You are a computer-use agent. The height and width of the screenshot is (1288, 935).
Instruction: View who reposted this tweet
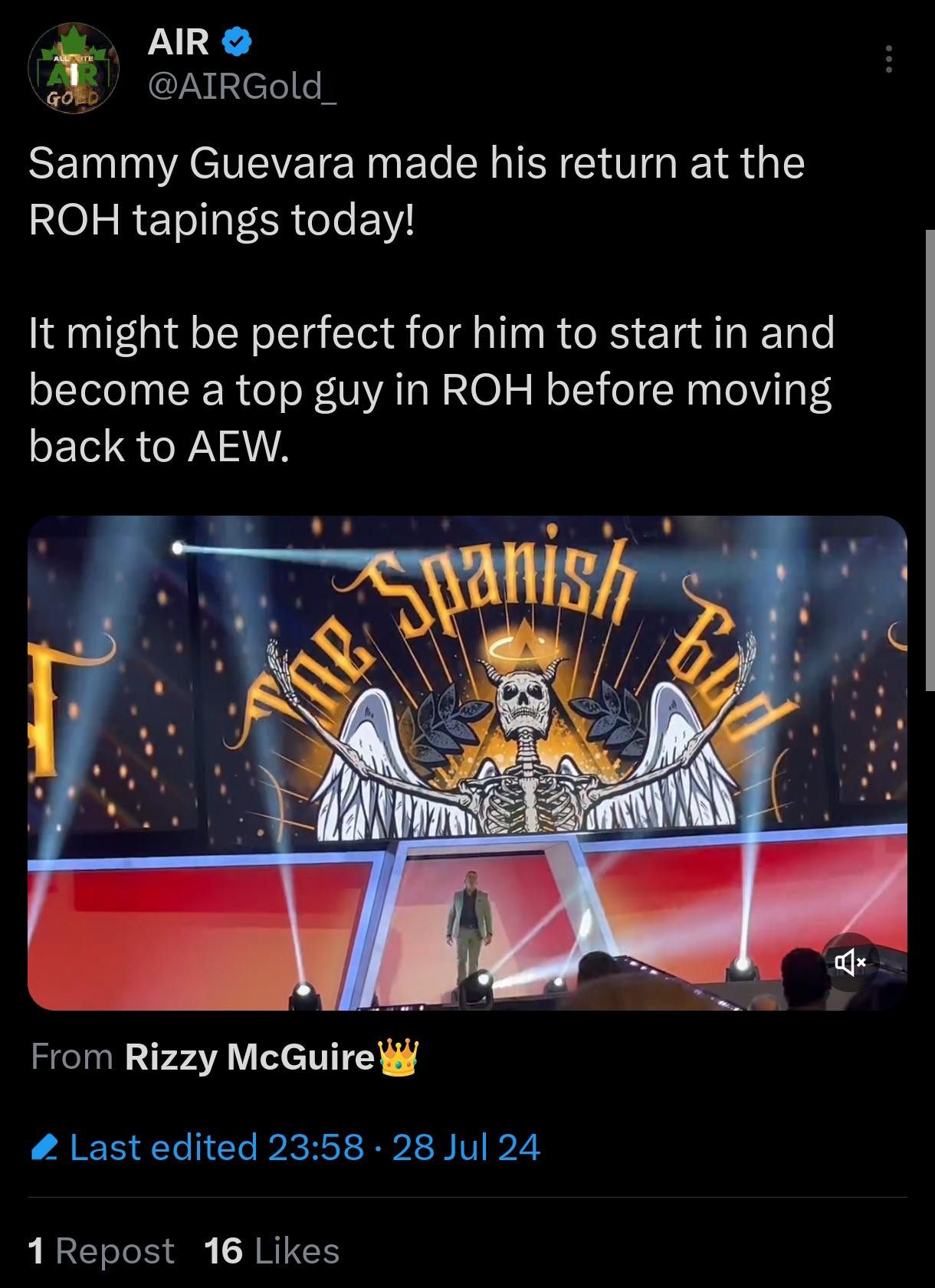[x=101, y=1251]
